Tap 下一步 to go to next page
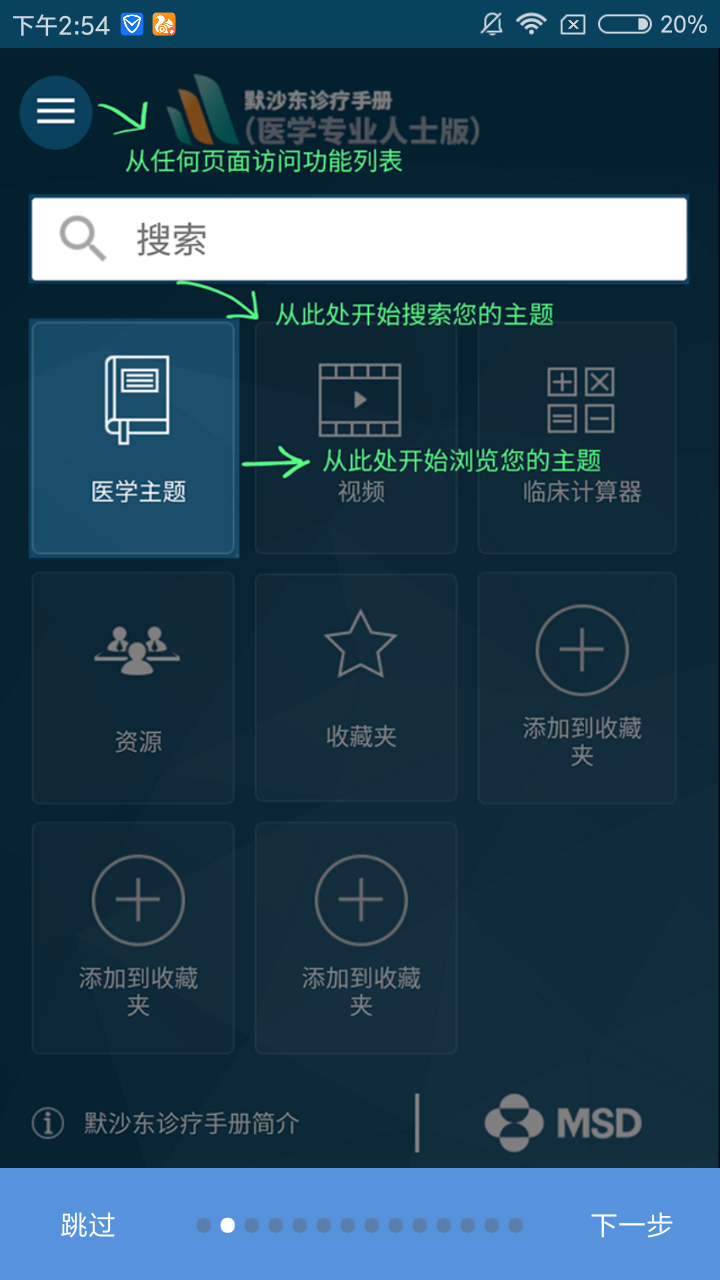This screenshot has width=720, height=1280. [x=632, y=1224]
